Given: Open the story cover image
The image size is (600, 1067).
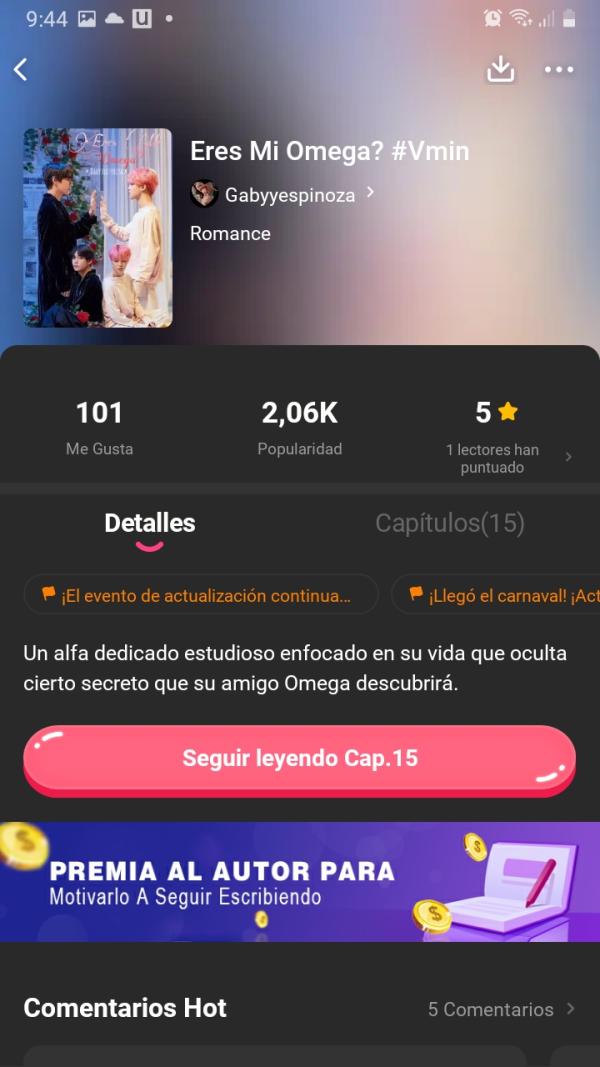Looking at the screenshot, I should tap(98, 228).
